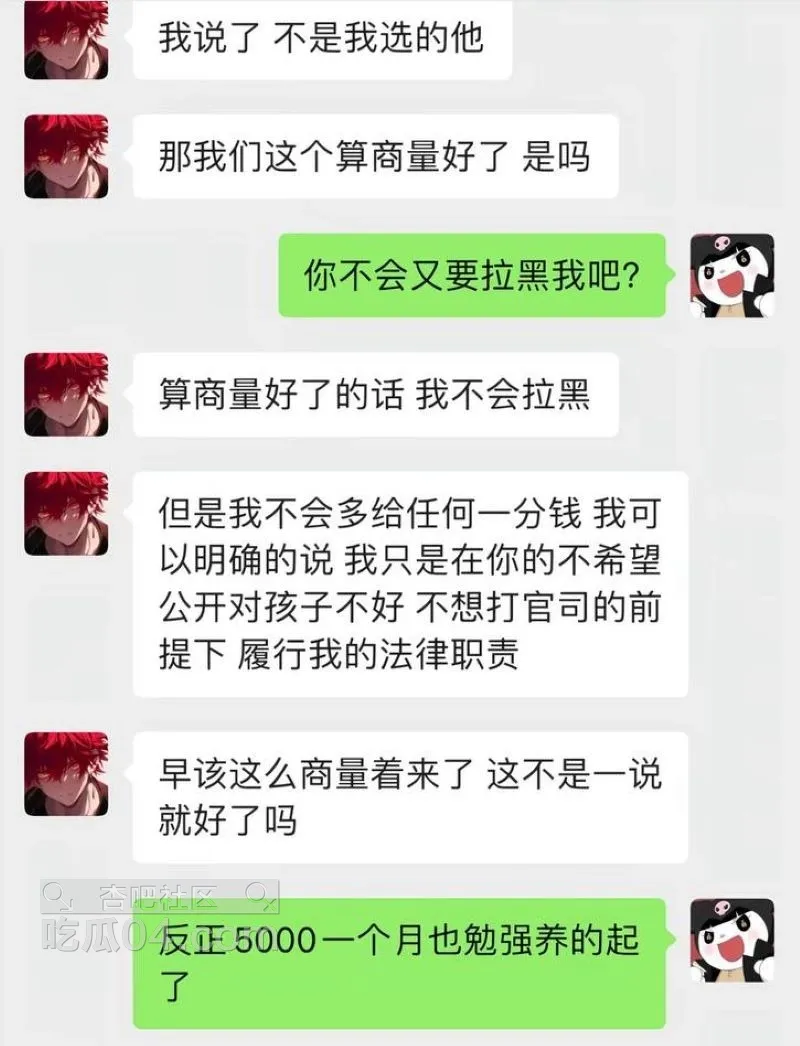Tap Kuromi avatar next to '你不会又要拉黑我吧?'
The width and height of the screenshot is (800, 1046).
click(732, 275)
